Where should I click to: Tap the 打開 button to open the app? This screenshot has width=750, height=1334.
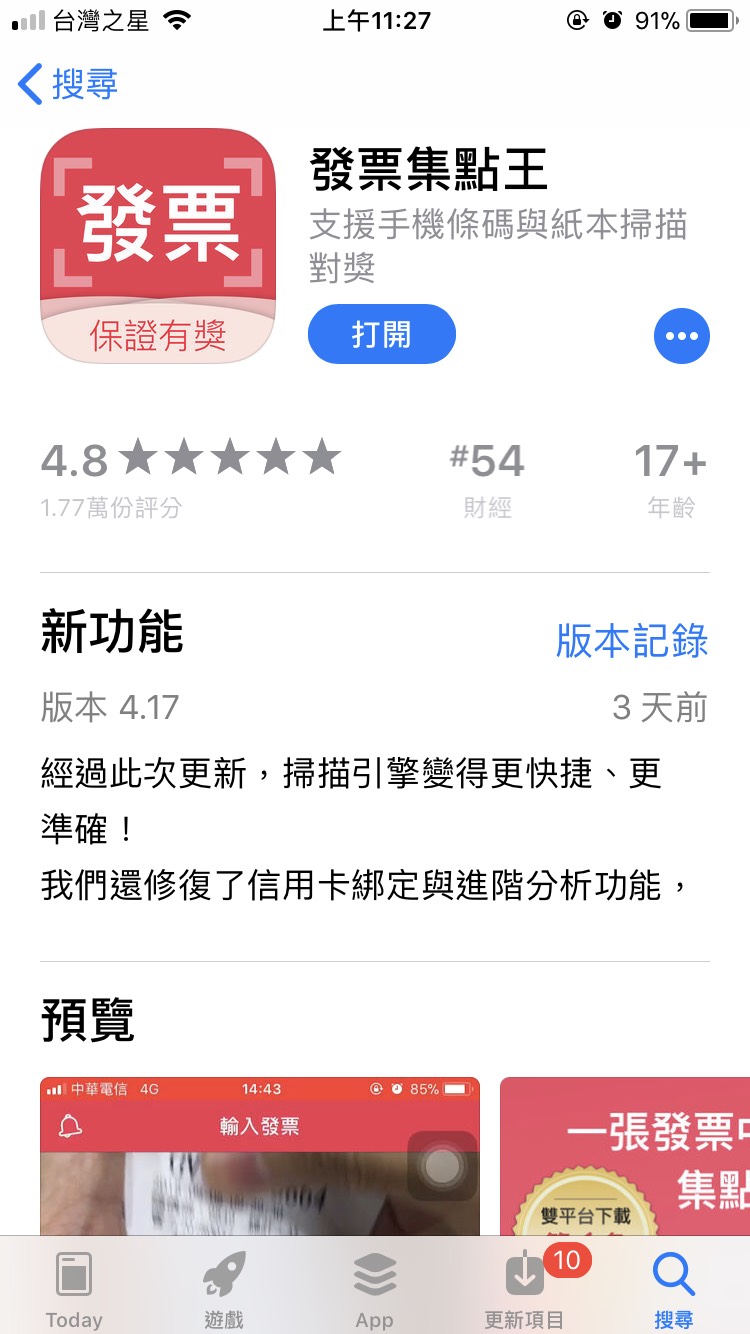point(381,334)
